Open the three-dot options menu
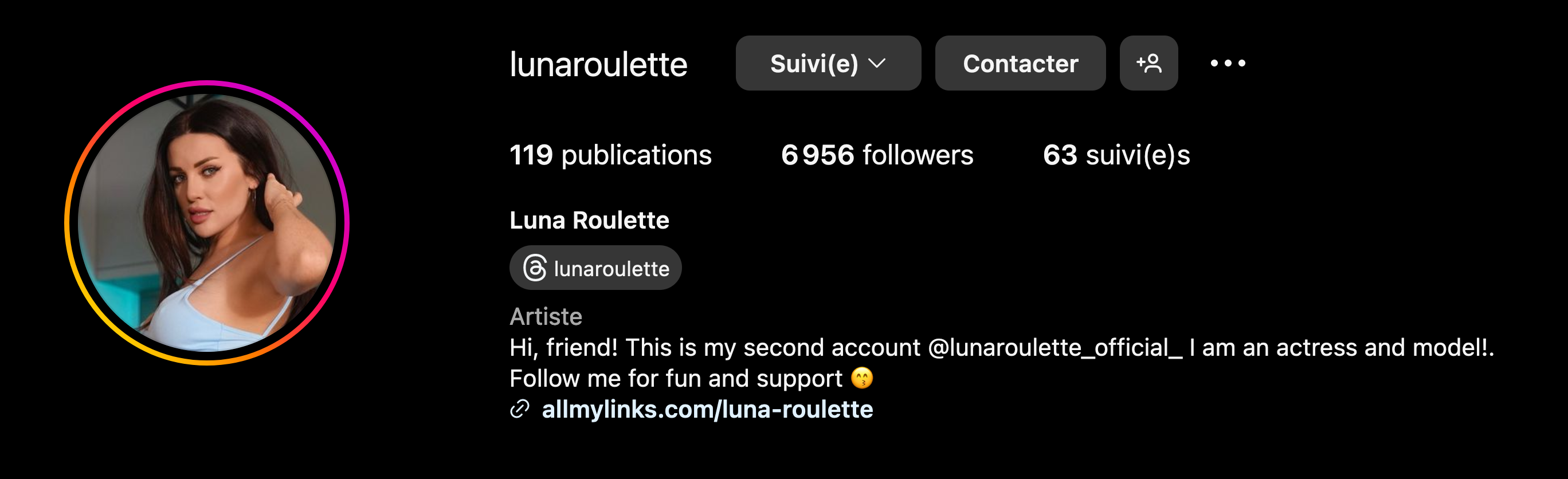 click(x=1228, y=63)
